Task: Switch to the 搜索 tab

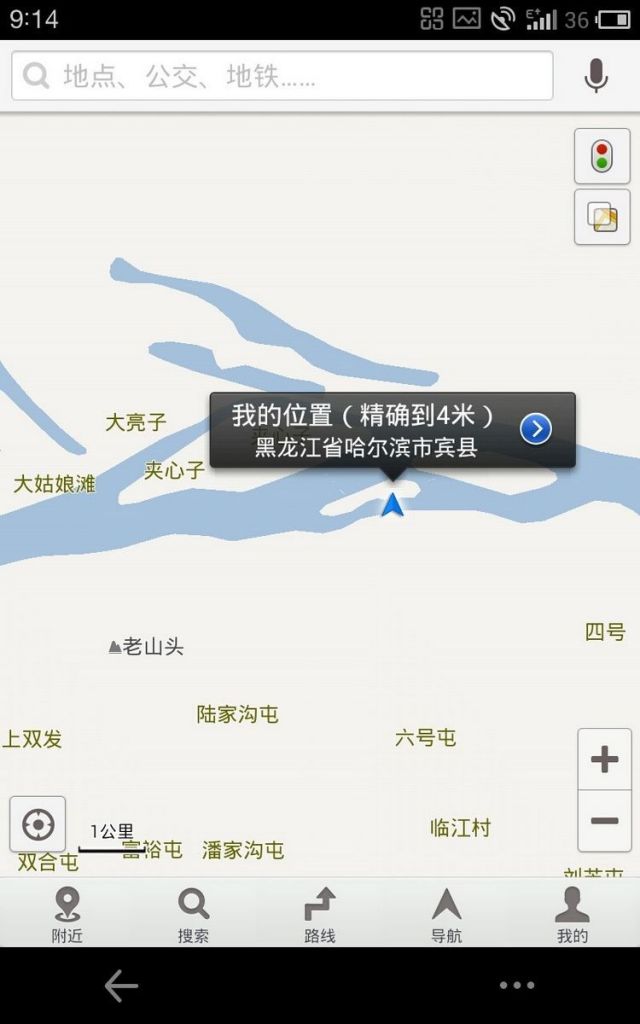Action: pyautogui.click(x=193, y=914)
